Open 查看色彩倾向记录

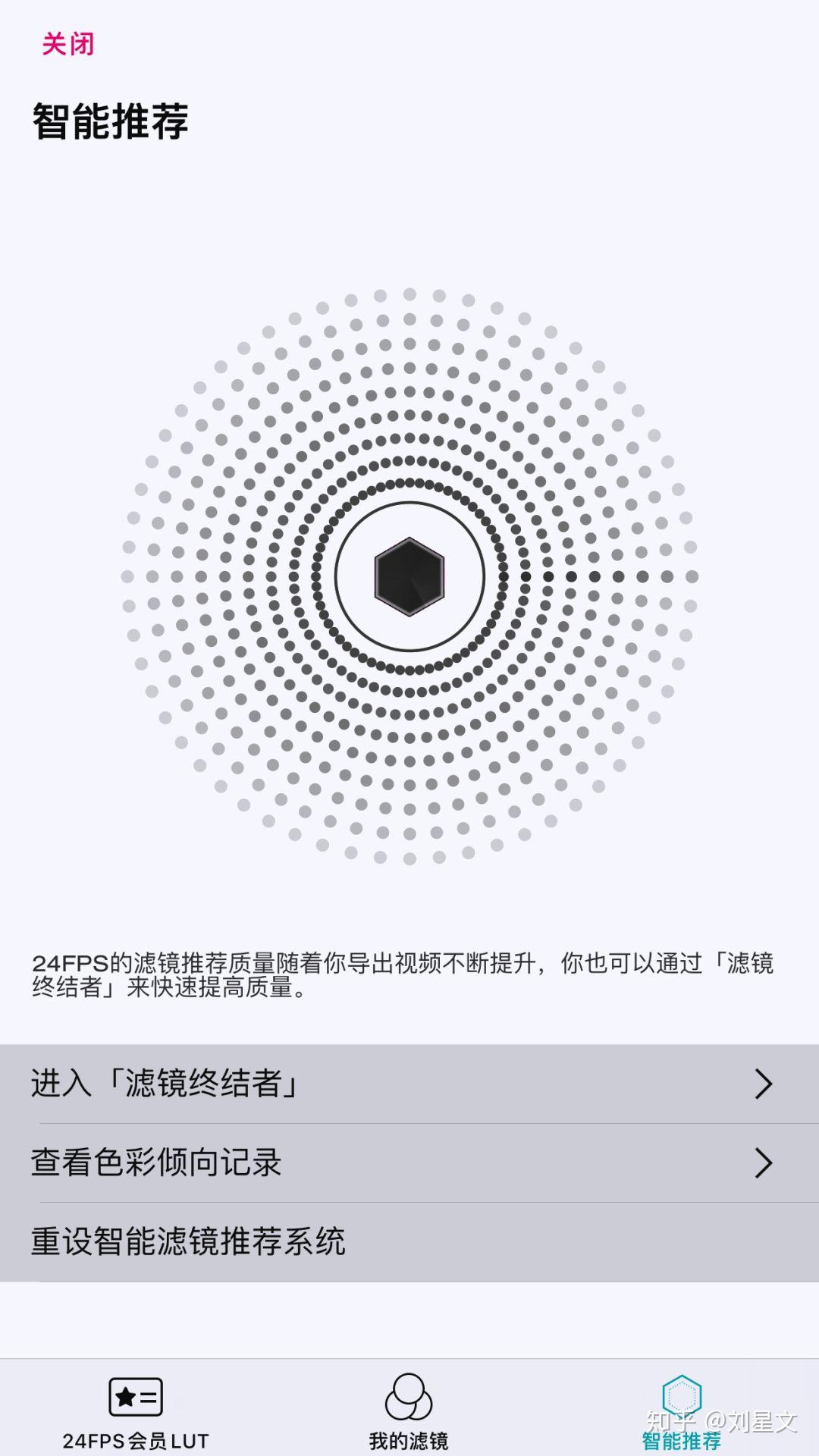[x=409, y=1163]
